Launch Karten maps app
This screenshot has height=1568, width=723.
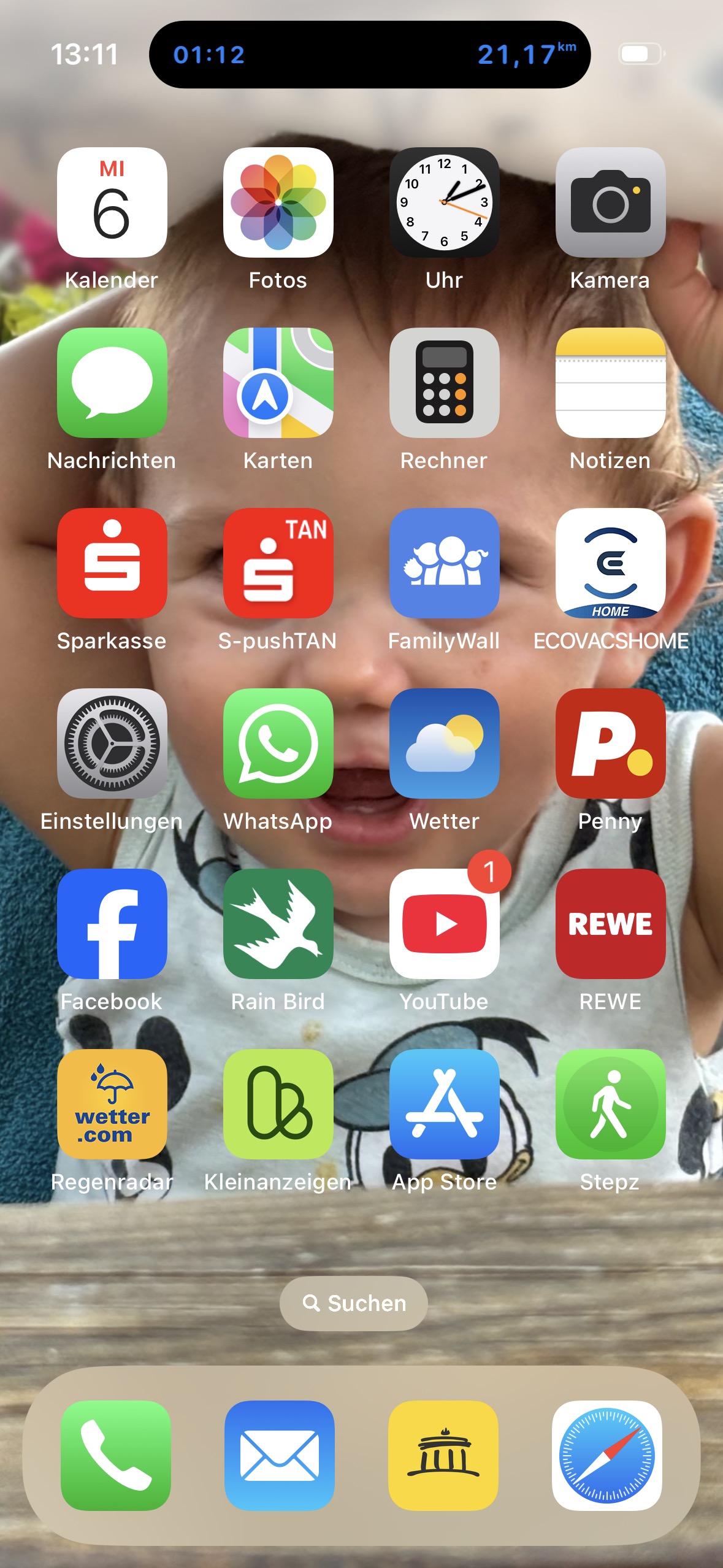(278, 383)
